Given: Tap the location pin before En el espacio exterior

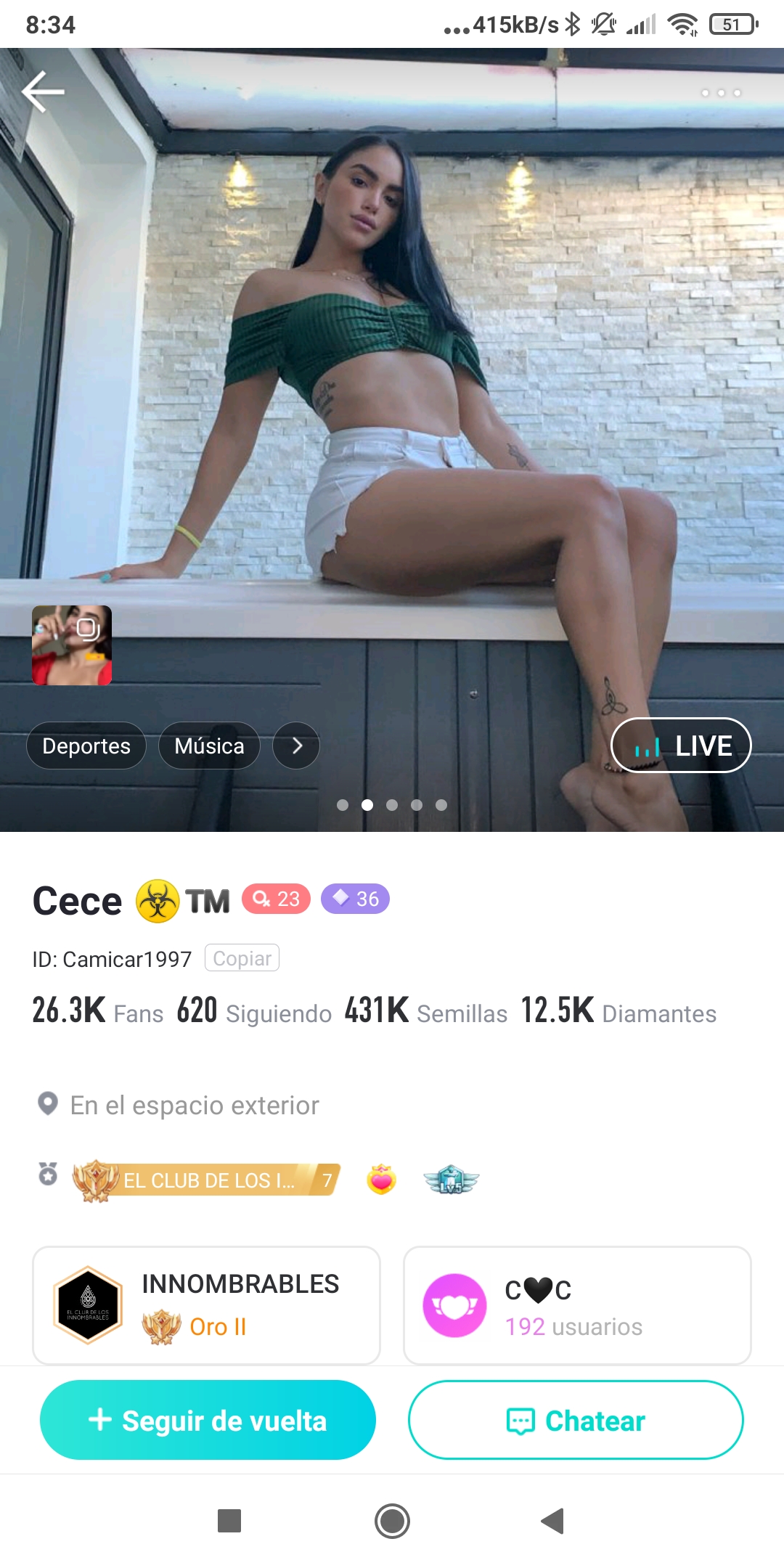Looking at the screenshot, I should point(47,1104).
